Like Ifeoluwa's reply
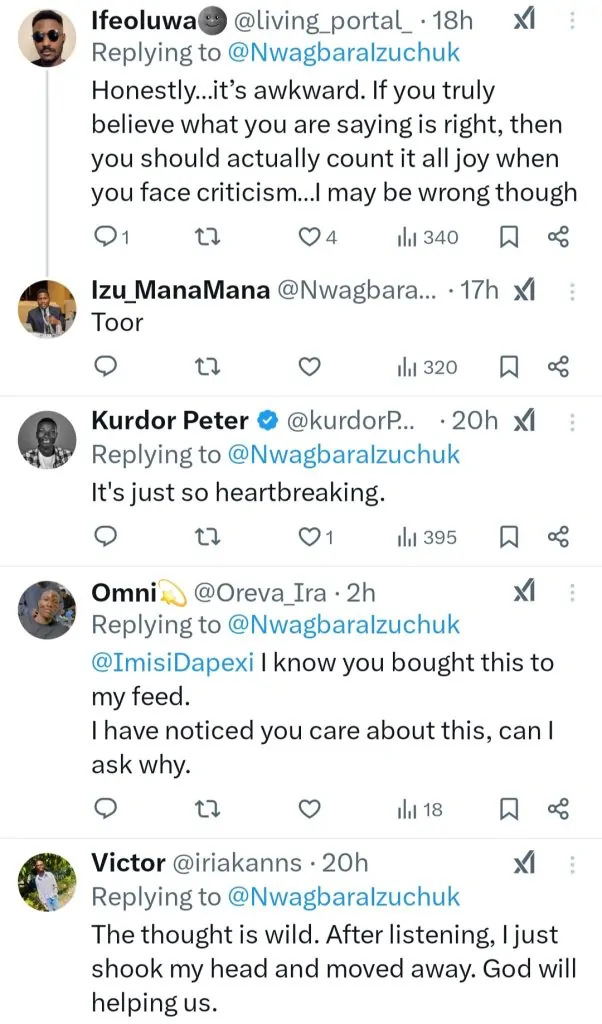Screen dimensions: 602x1024 tap(310, 237)
